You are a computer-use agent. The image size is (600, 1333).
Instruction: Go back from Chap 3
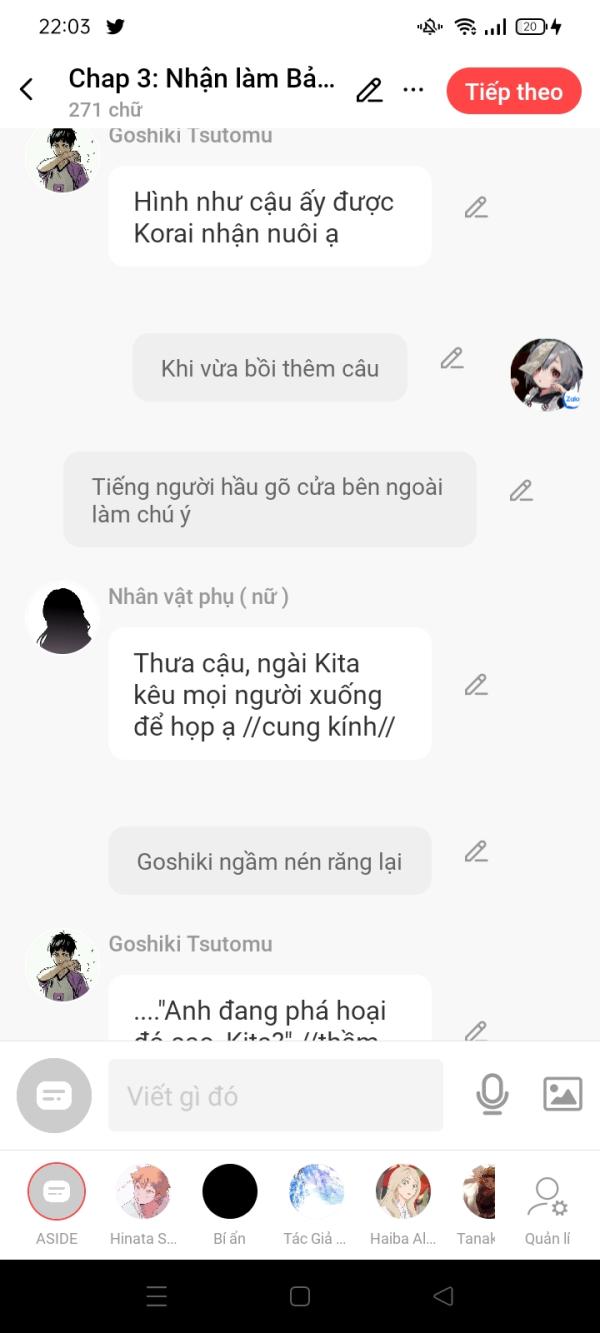pyautogui.click(x=27, y=90)
